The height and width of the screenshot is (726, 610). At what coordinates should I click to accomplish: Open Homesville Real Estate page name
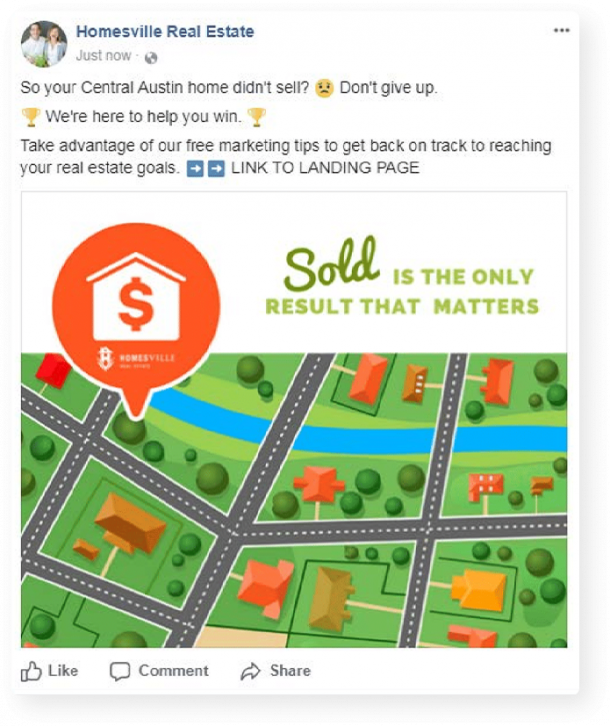(165, 32)
